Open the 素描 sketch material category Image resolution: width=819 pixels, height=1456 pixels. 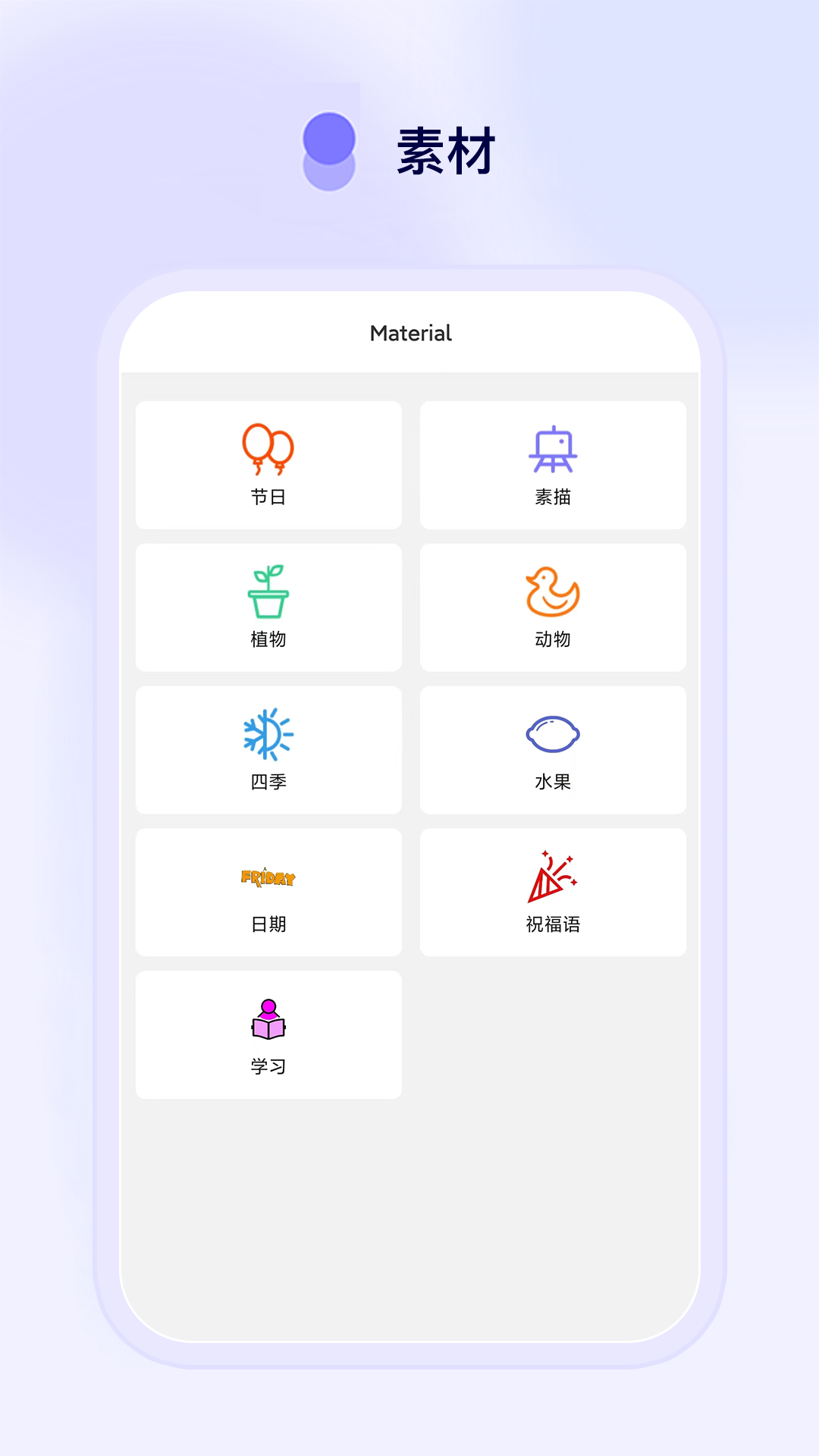point(553,464)
